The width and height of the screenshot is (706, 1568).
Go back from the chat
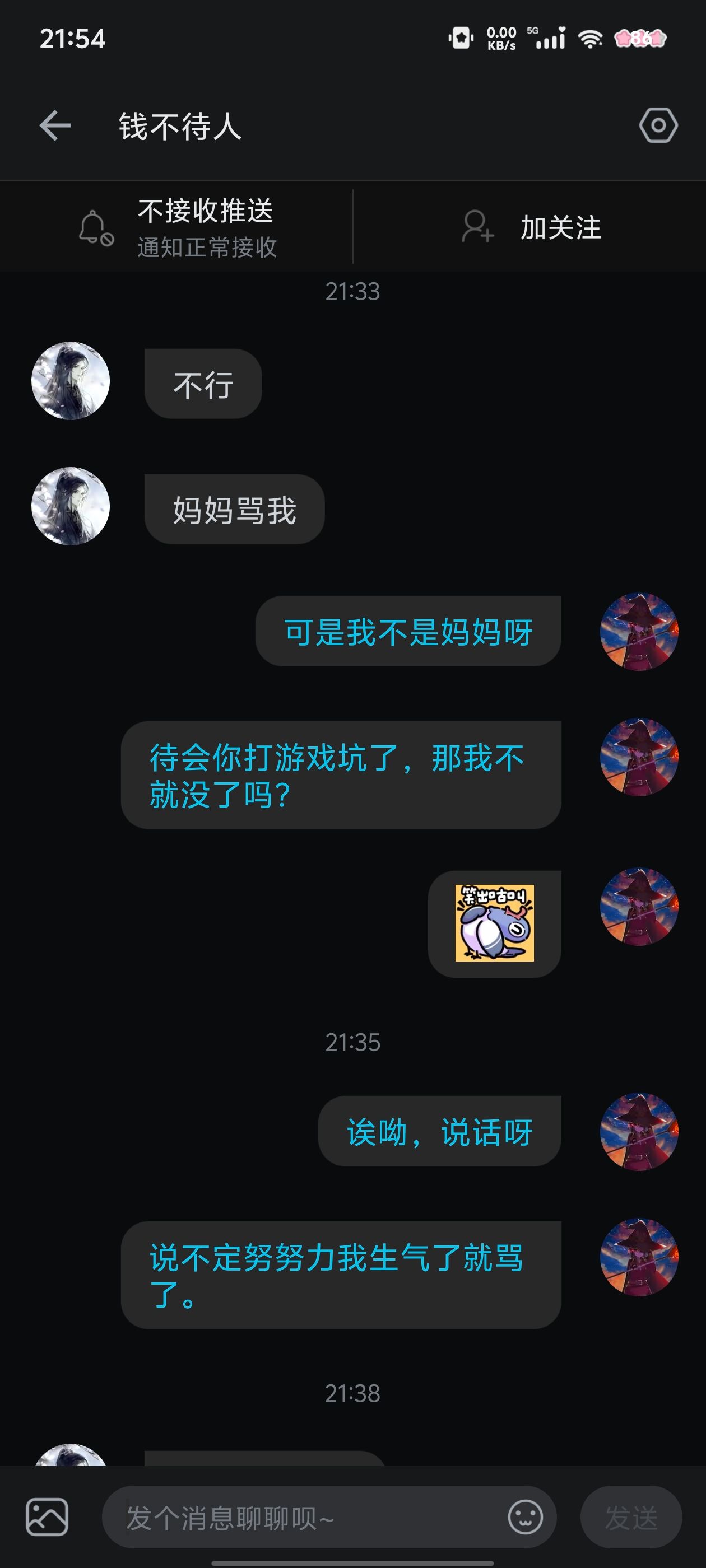point(55,126)
